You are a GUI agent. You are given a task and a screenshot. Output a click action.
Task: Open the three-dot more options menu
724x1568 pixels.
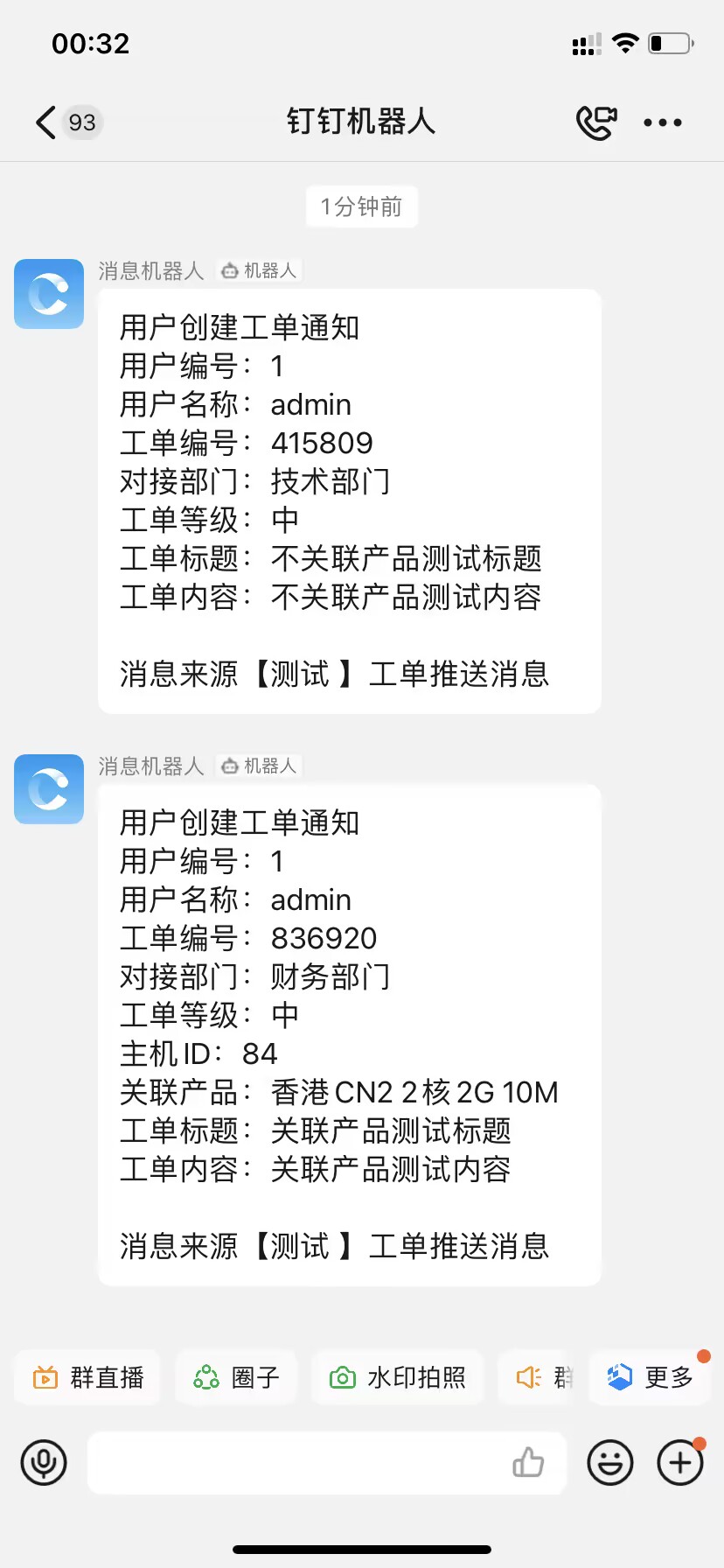[x=663, y=122]
